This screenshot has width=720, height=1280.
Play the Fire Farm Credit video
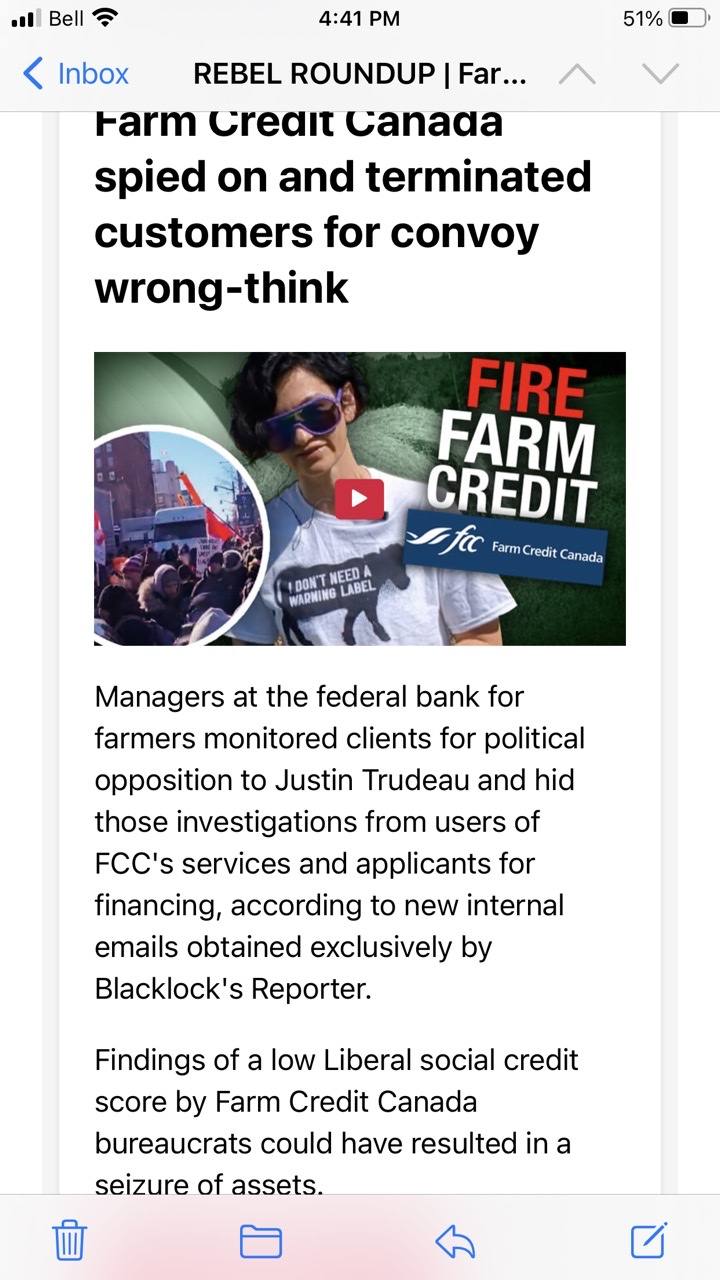(359, 498)
